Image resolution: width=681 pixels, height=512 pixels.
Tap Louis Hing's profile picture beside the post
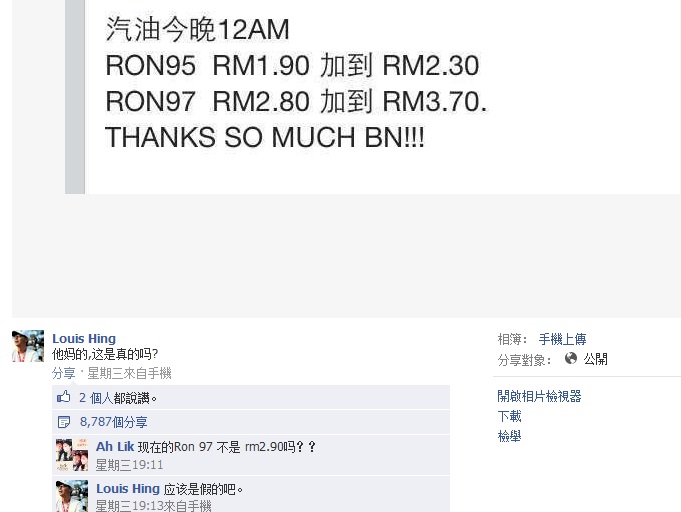28,346
